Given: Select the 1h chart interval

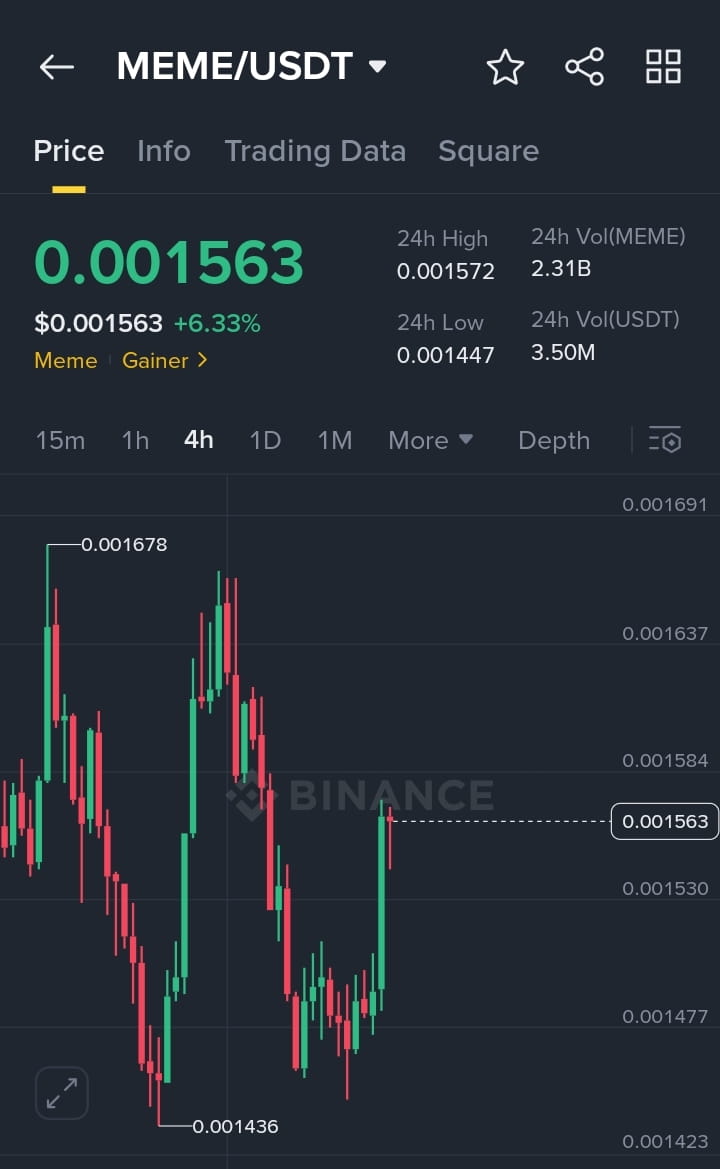Looking at the screenshot, I should coord(135,440).
